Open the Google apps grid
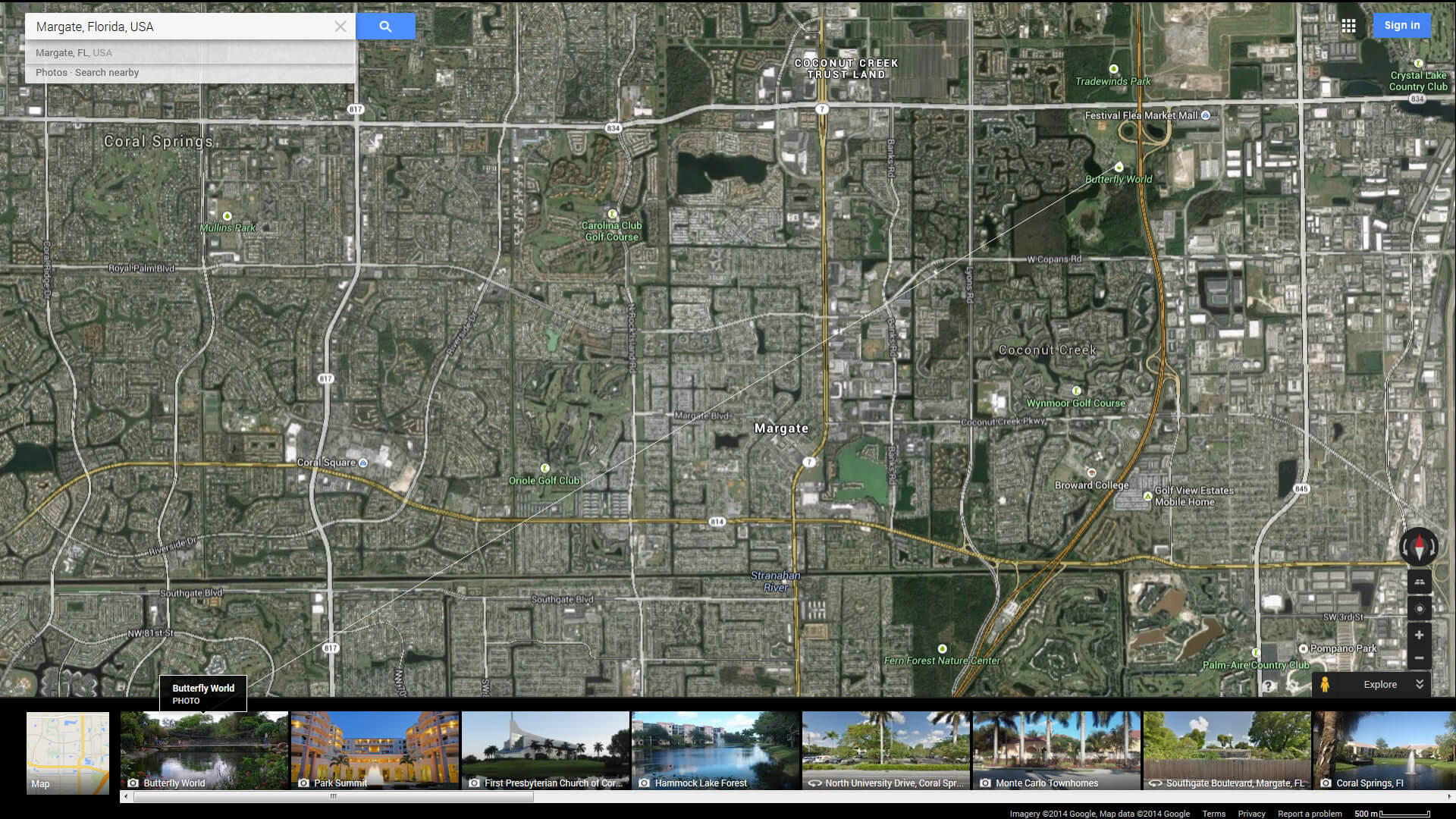The height and width of the screenshot is (819, 1456). click(1348, 26)
